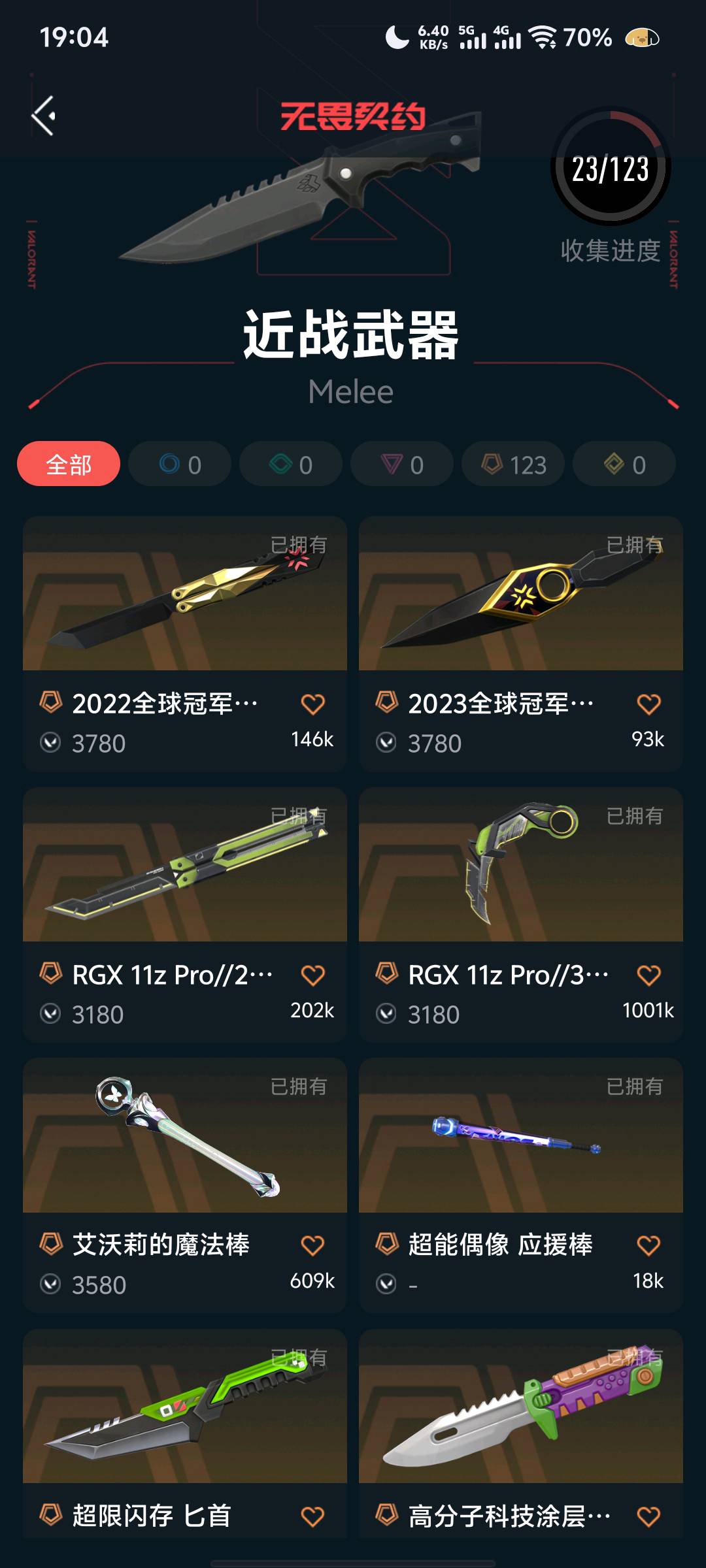
Task: Select the 全部 filter chip
Action: pyautogui.click(x=69, y=465)
